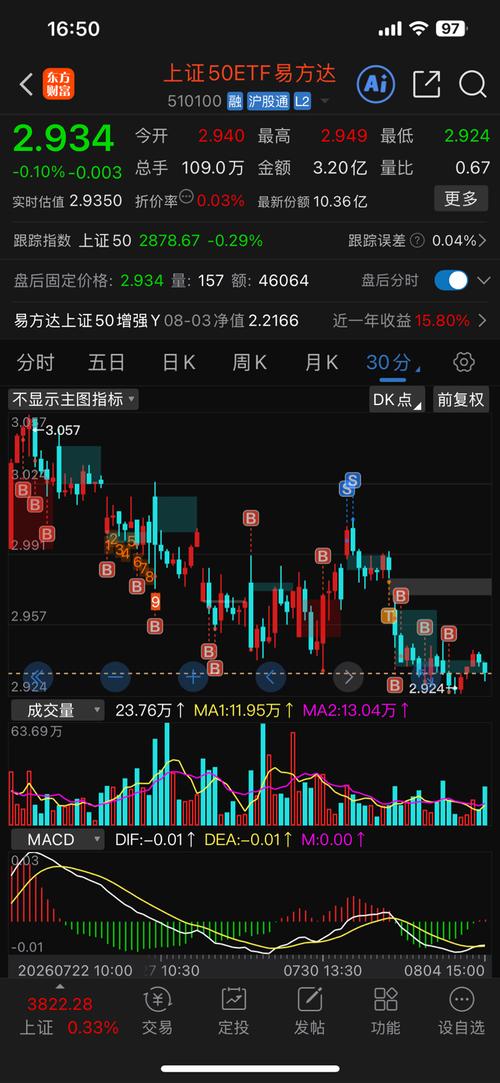This screenshot has width=500, height=1083.
Task: Open the 30分 period dropdown
Action: (x=393, y=362)
